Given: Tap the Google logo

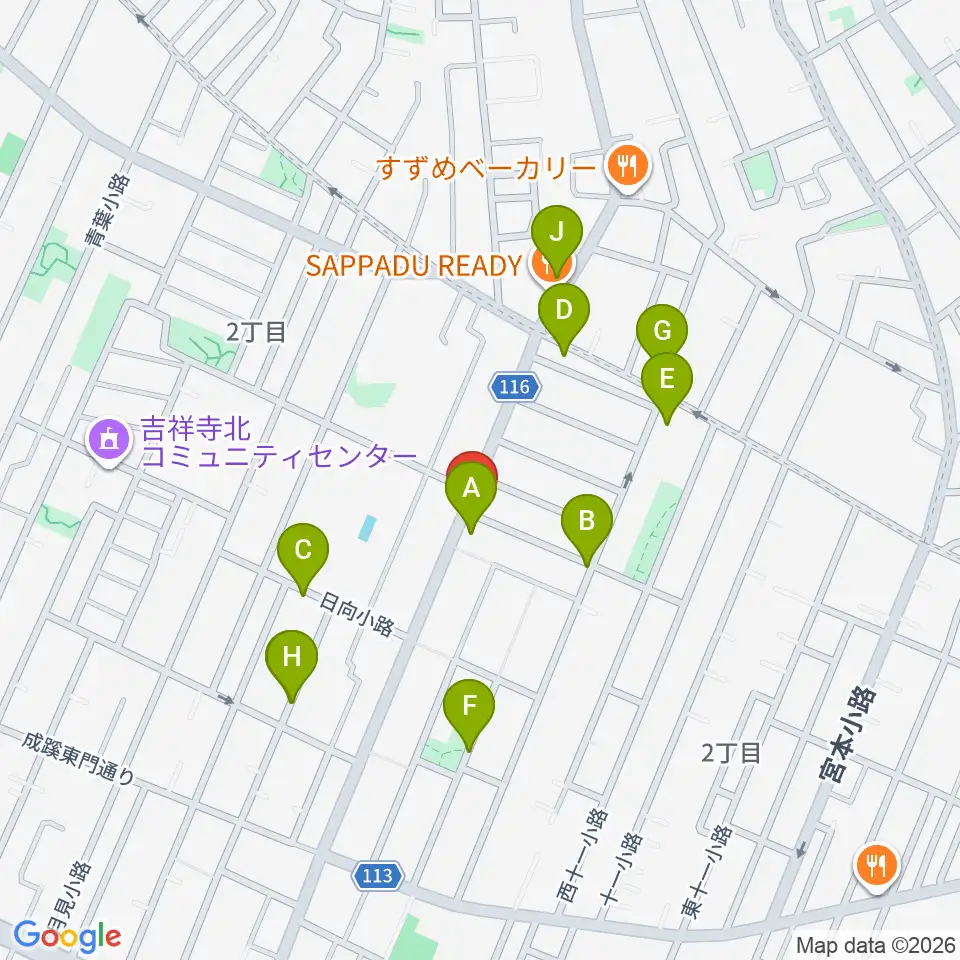Looking at the screenshot, I should [x=67, y=936].
